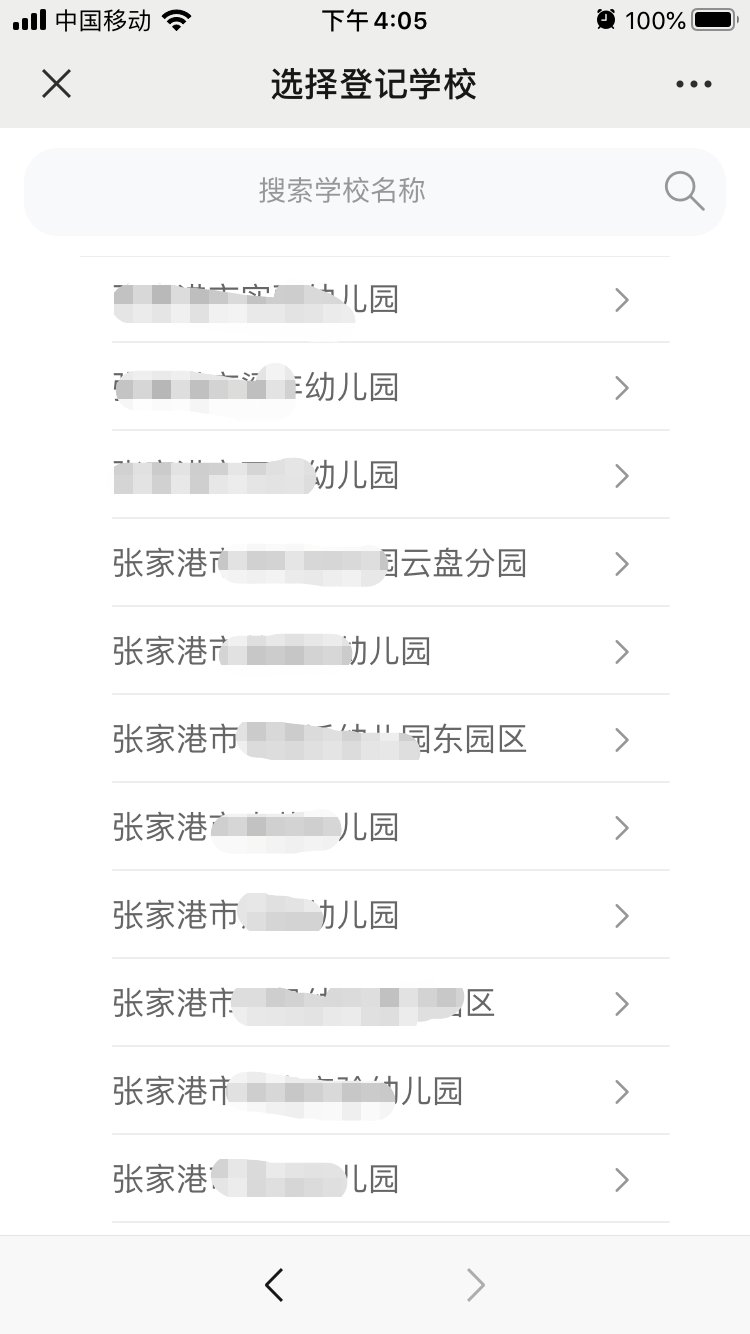Tap the 搜索学校名称 search field
This screenshot has height=1334, width=750.
point(375,191)
